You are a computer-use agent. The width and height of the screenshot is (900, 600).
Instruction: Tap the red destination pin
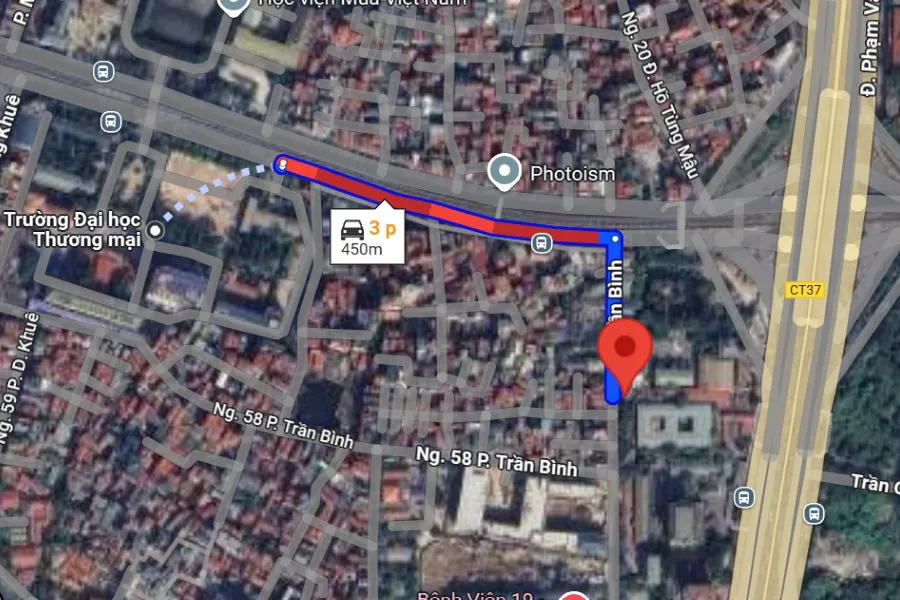pos(625,350)
